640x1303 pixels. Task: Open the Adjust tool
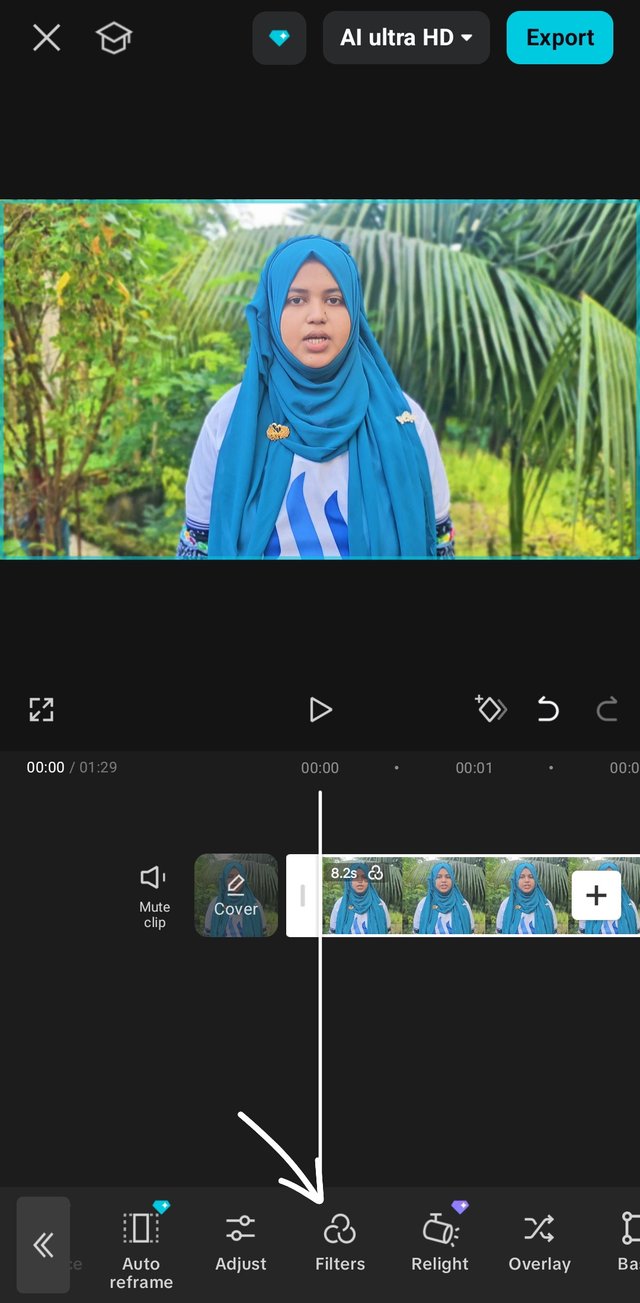click(x=241, y=1243)
